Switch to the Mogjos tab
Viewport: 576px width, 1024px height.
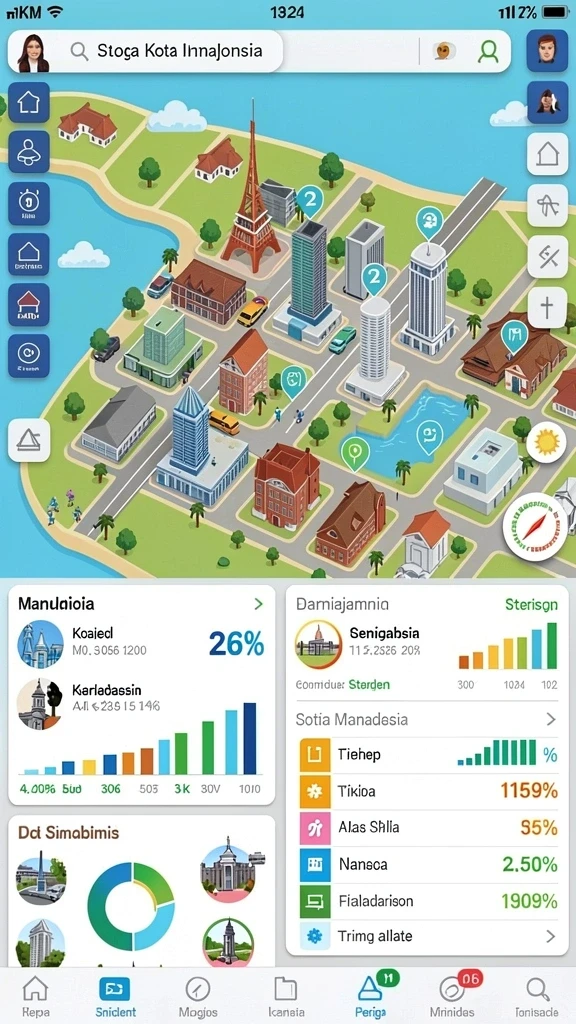(197, 998)
